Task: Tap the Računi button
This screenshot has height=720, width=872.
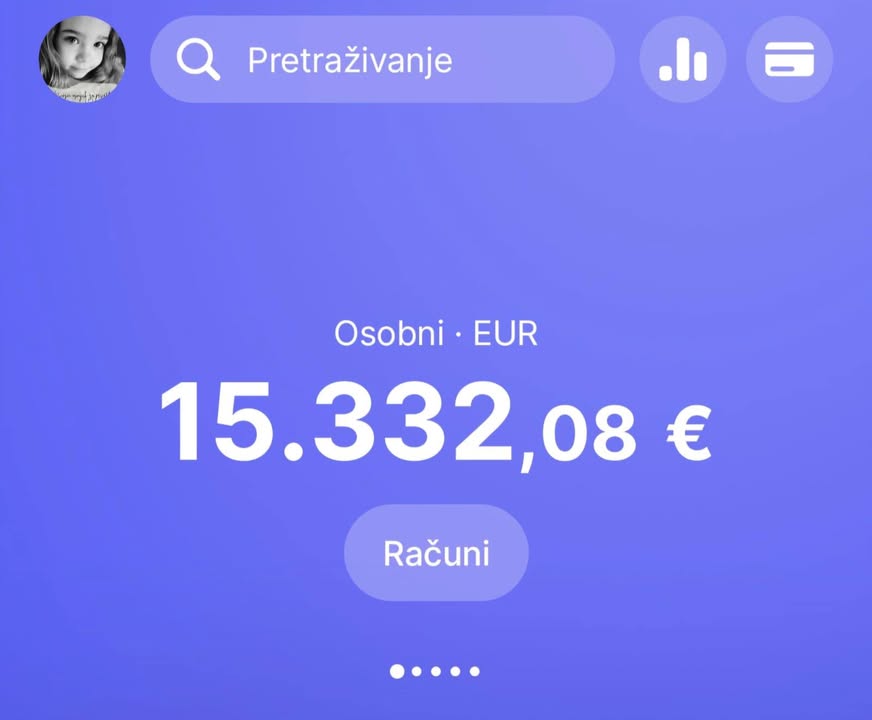Action: click(436, 553)
